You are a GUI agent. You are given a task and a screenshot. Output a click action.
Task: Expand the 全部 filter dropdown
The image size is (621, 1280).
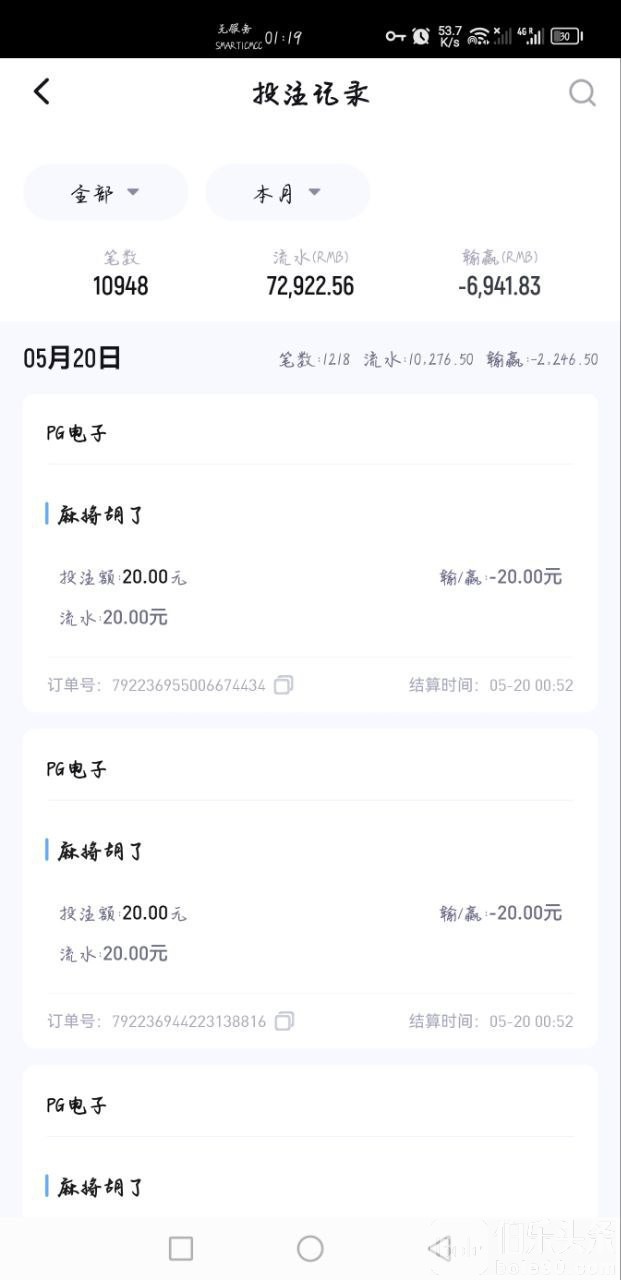(105, 193)
